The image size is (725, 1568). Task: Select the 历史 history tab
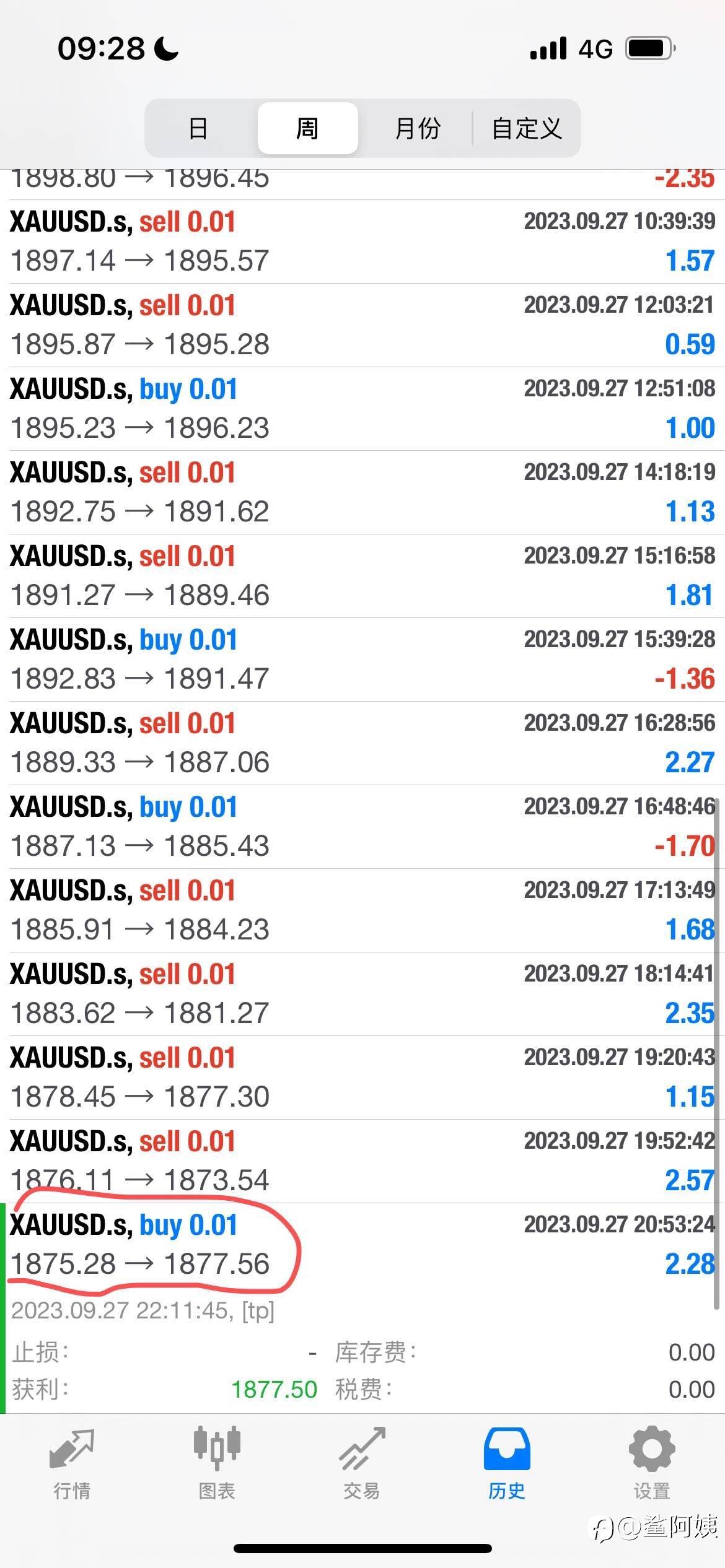tap(507, 1464)
